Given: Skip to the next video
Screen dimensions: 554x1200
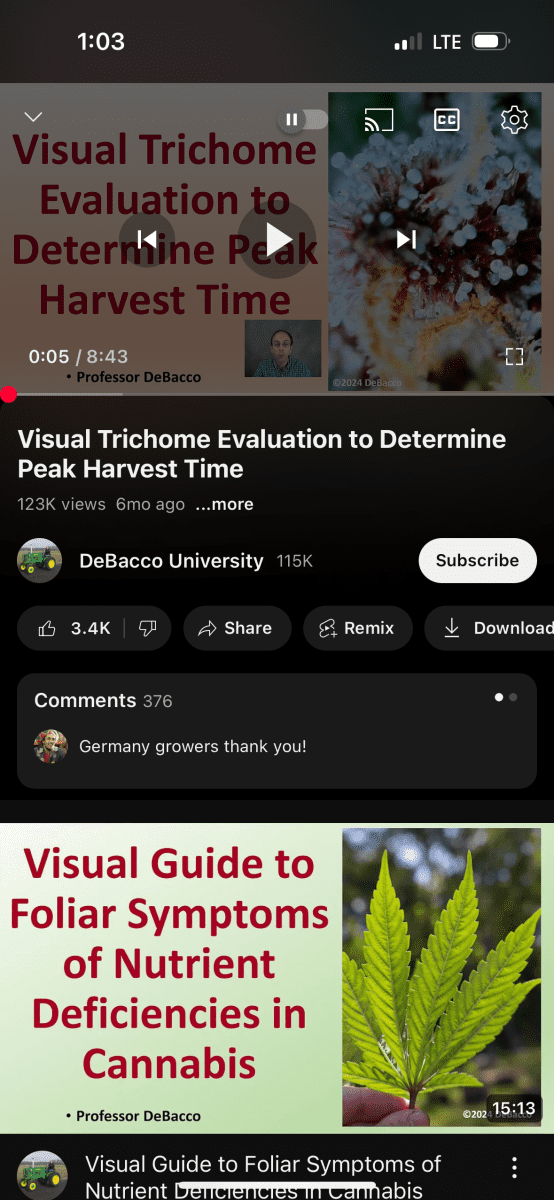Looking at the screenshot, I should (406, 239).
